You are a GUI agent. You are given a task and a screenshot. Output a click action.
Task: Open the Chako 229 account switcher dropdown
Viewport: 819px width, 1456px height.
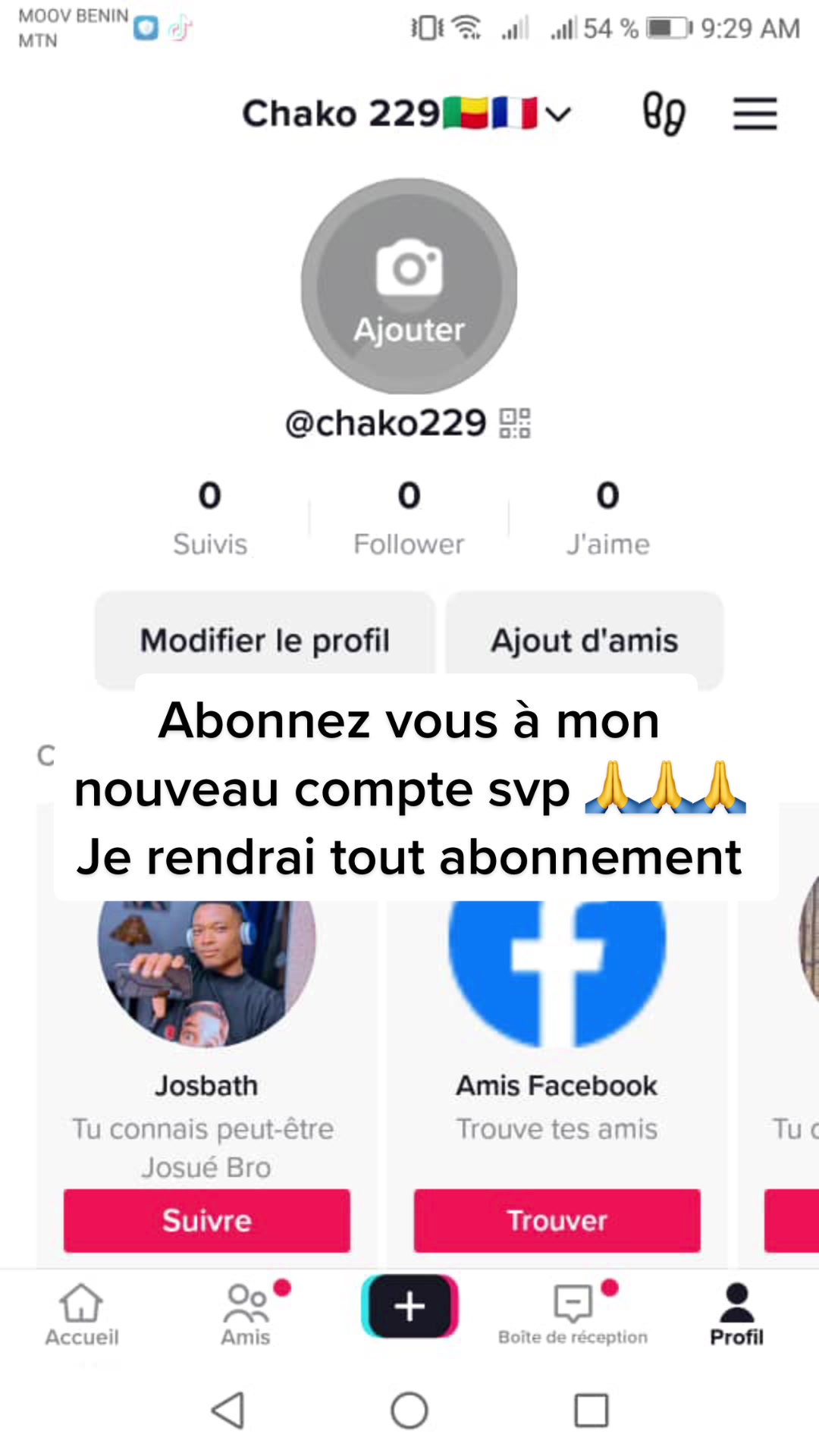pos(559,115)
